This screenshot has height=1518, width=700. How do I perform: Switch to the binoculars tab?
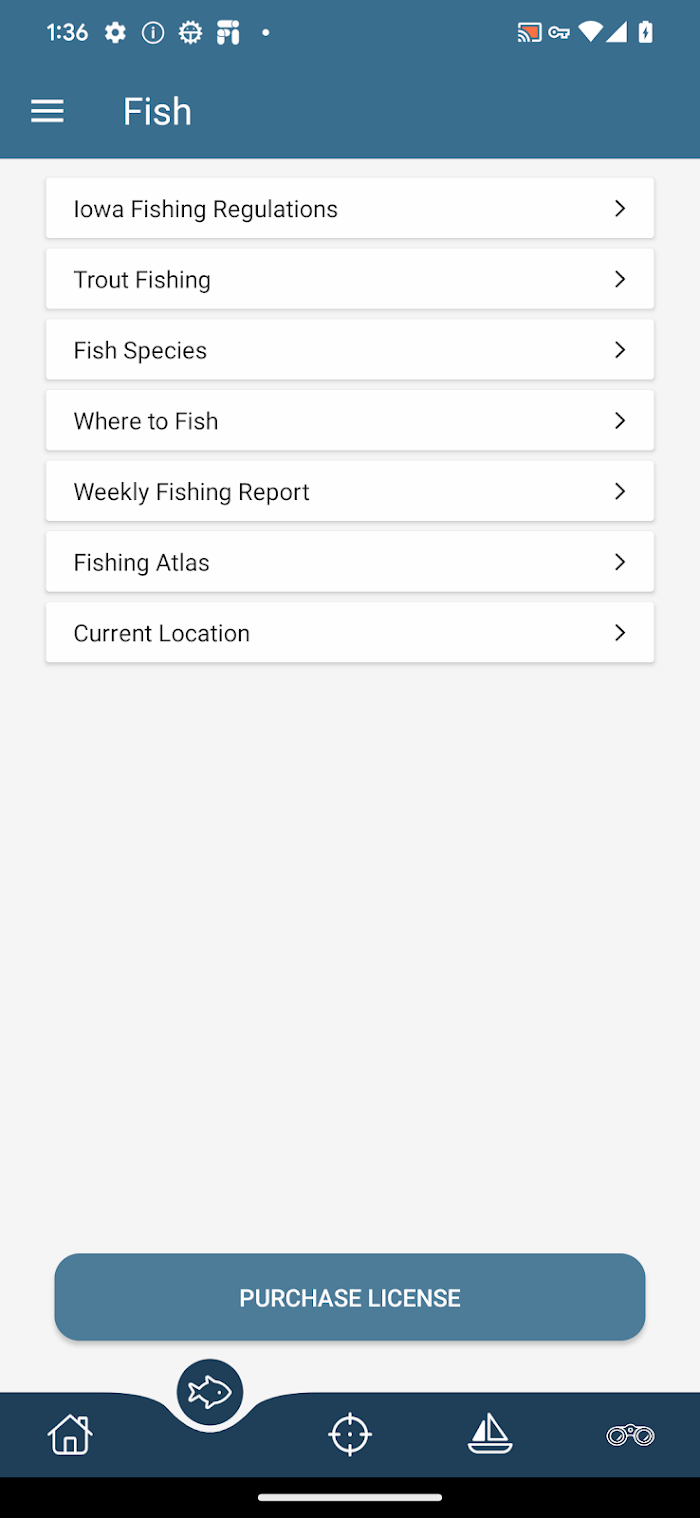click(x=630, y=1435)
